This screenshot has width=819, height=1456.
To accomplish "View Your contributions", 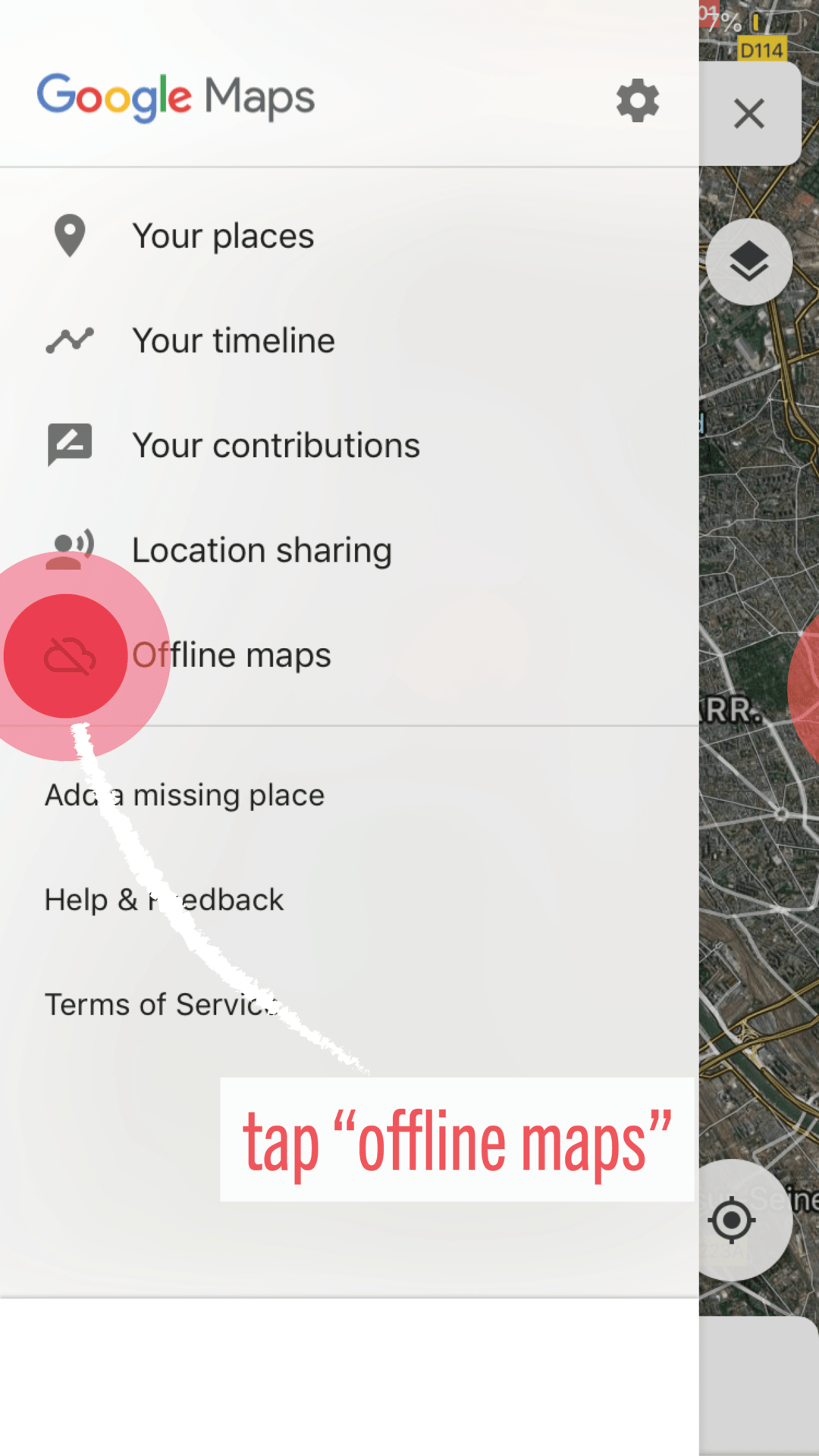I will [275, 445].
